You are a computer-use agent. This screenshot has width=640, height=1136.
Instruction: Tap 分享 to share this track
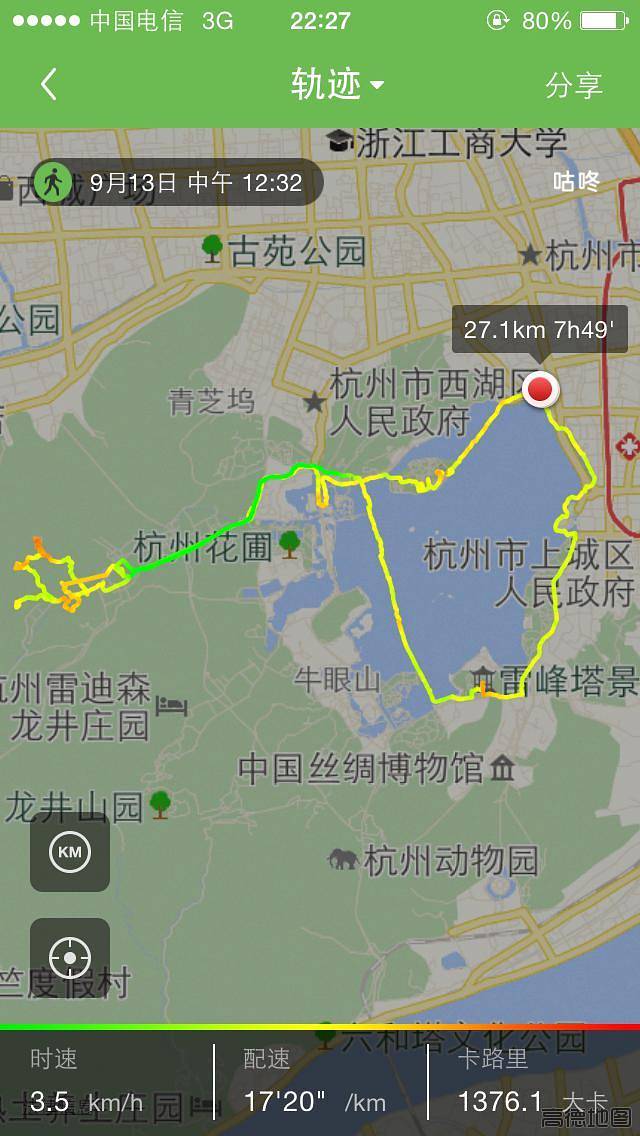click(x=573, y=86)
